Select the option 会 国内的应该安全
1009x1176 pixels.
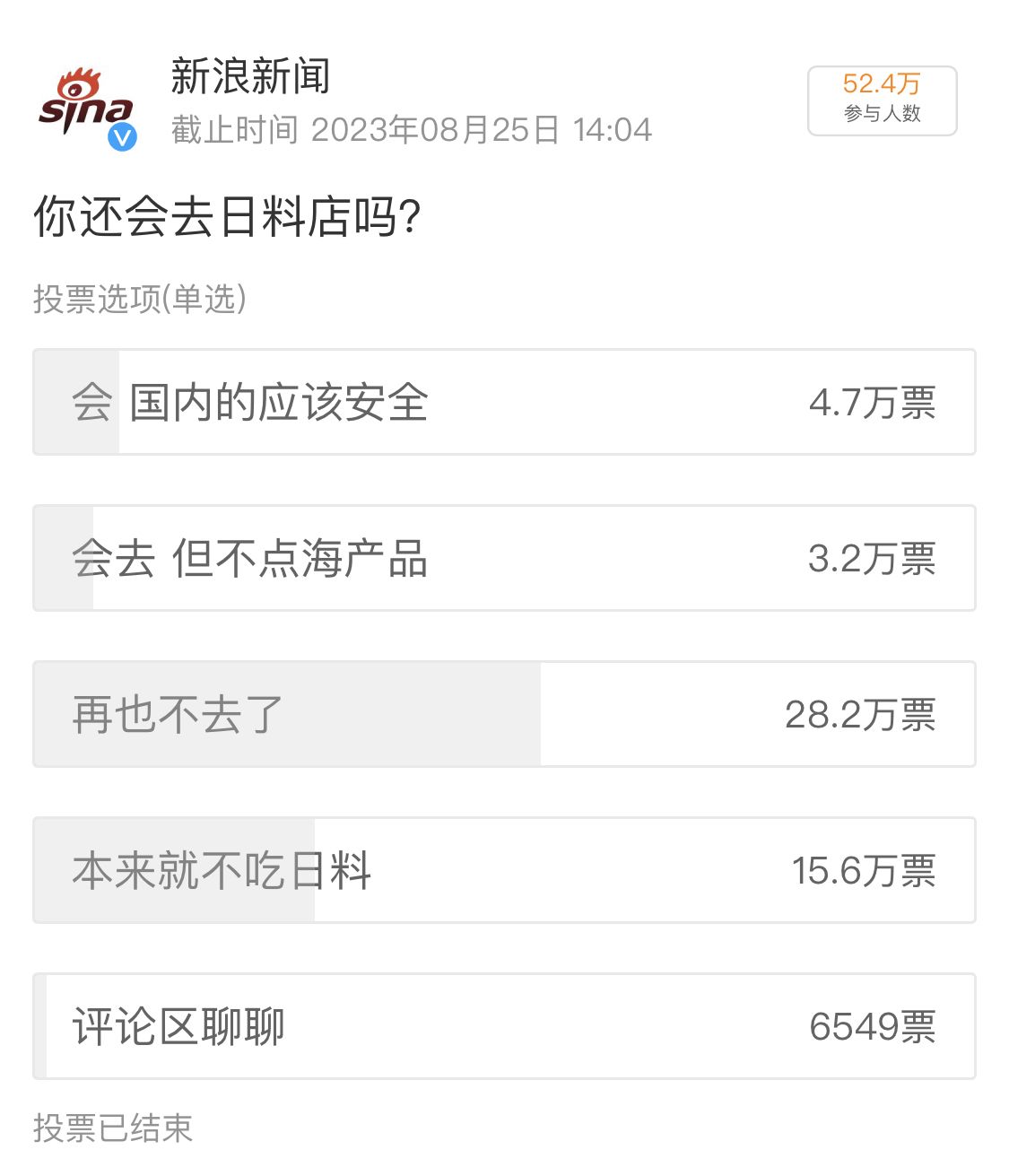point(503,402)
